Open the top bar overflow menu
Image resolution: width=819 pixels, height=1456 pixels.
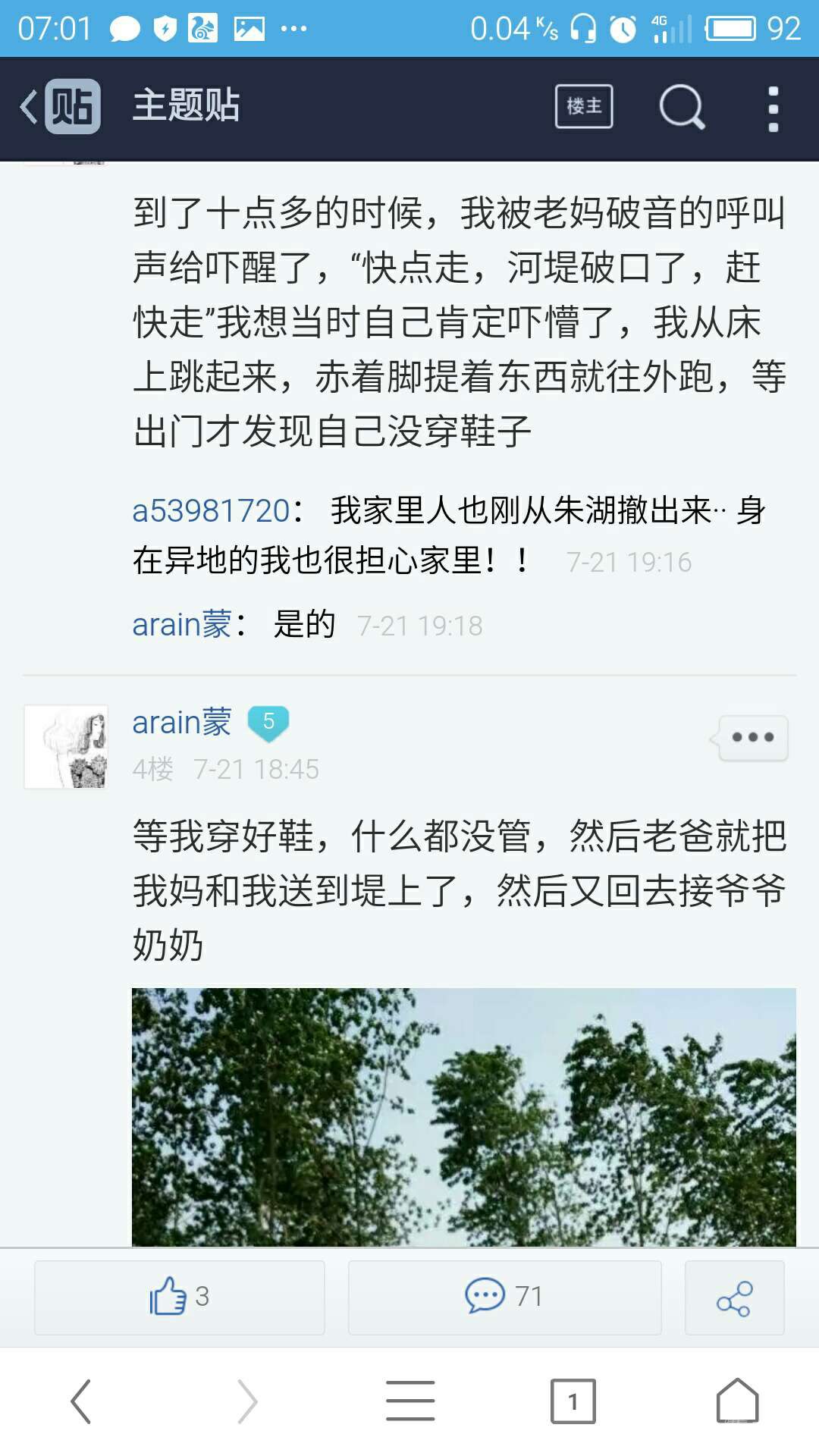click(x=773, y=108)
